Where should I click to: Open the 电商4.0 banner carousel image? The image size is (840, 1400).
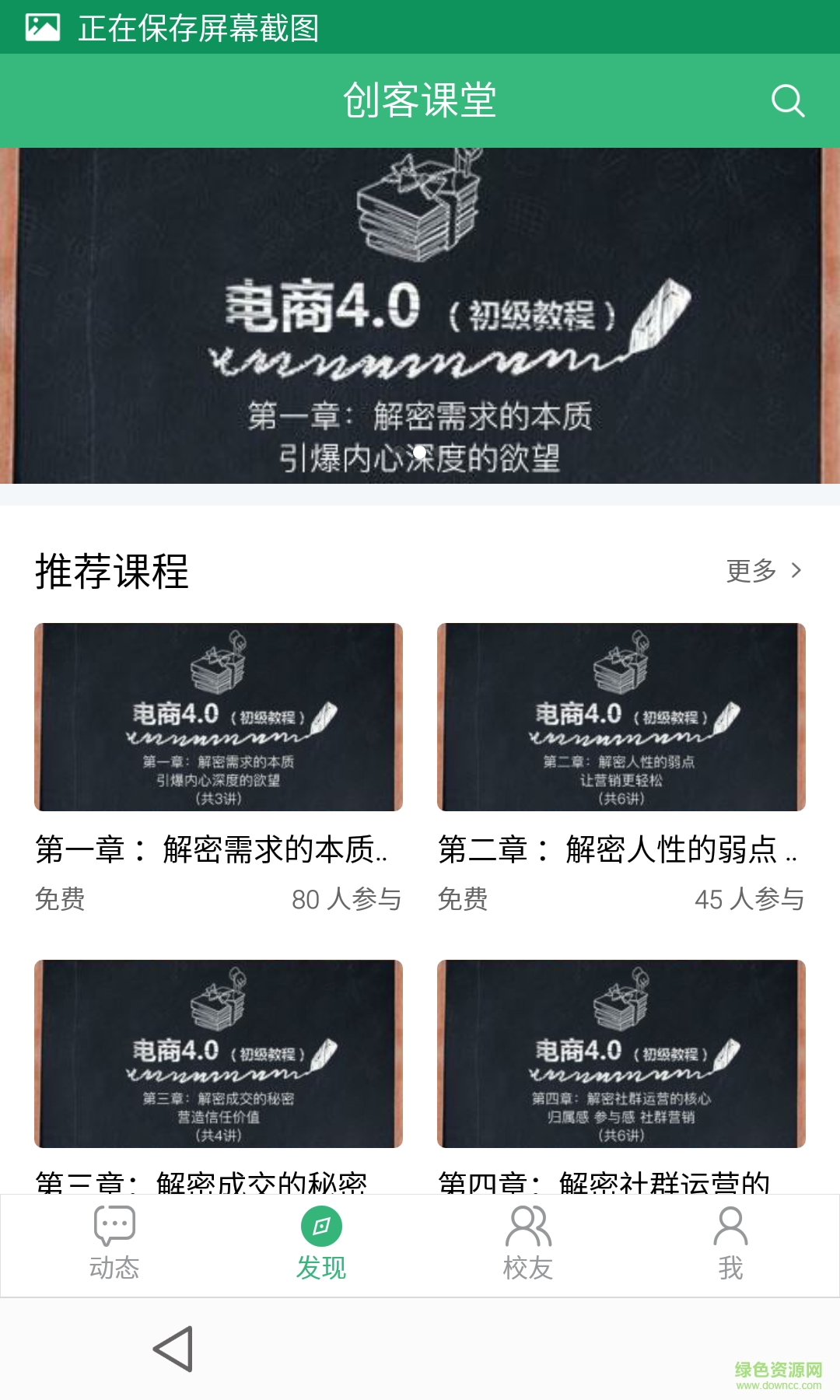click(x=420, y=311)
